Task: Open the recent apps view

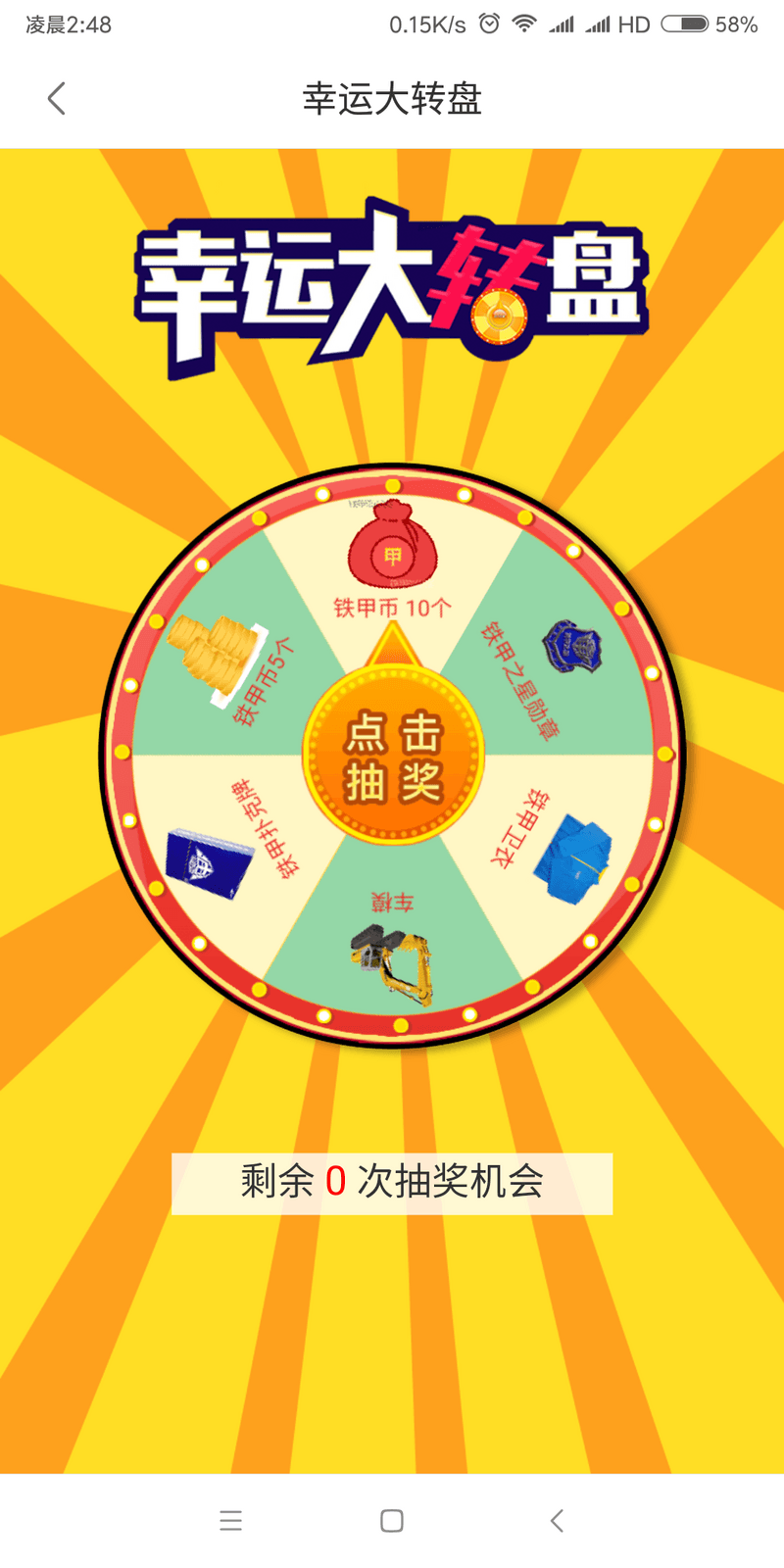Action: [230, 1520]
